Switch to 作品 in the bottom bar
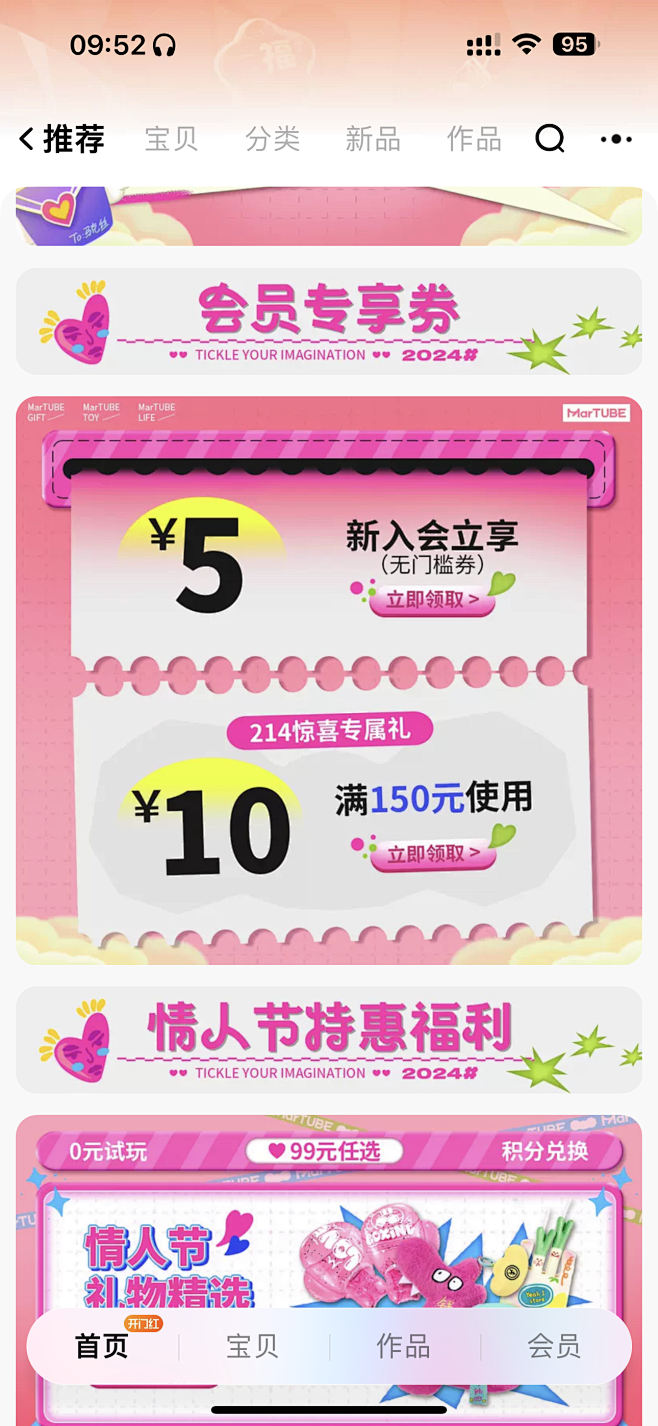 coord(403,1346)
